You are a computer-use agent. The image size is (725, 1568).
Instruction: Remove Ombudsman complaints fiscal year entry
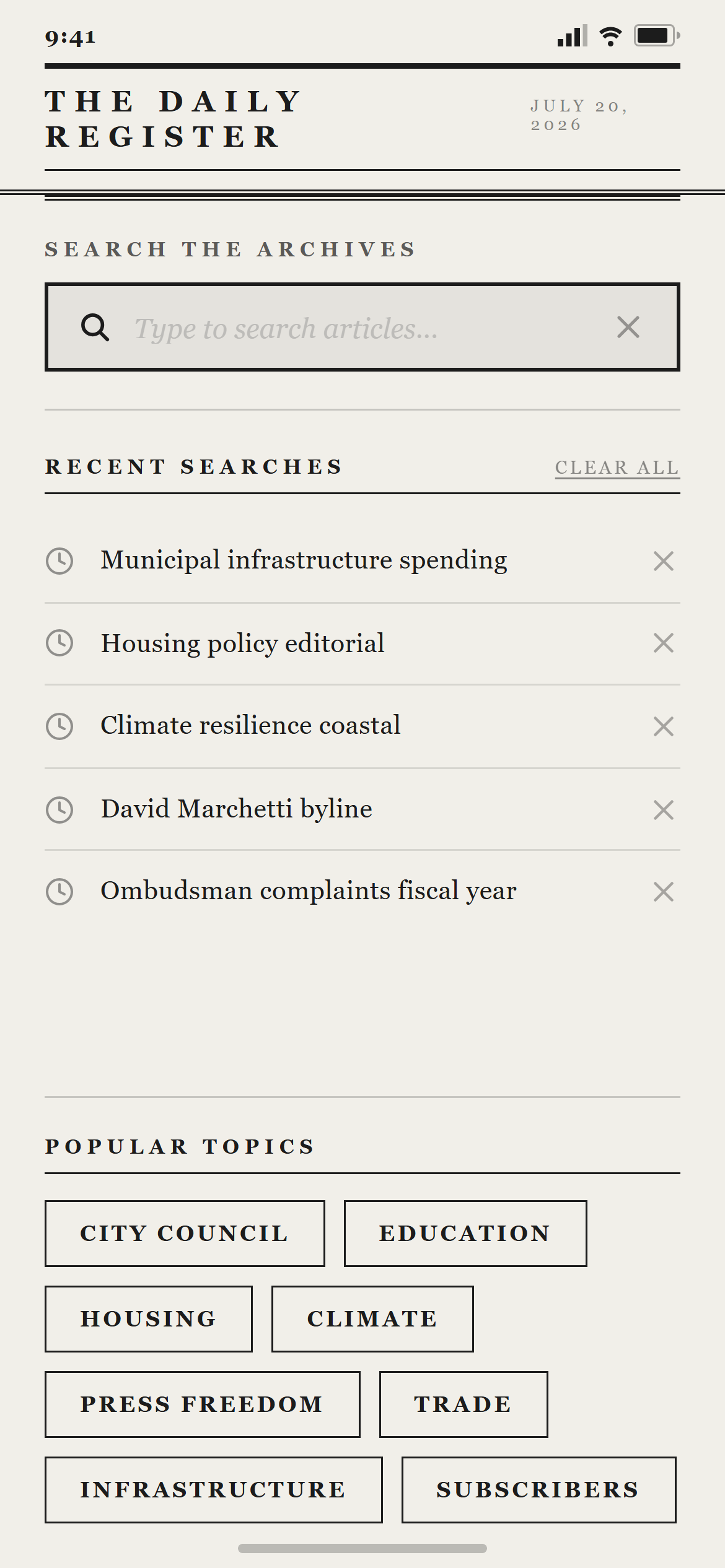pyautogui.click(x=664, y=892)
